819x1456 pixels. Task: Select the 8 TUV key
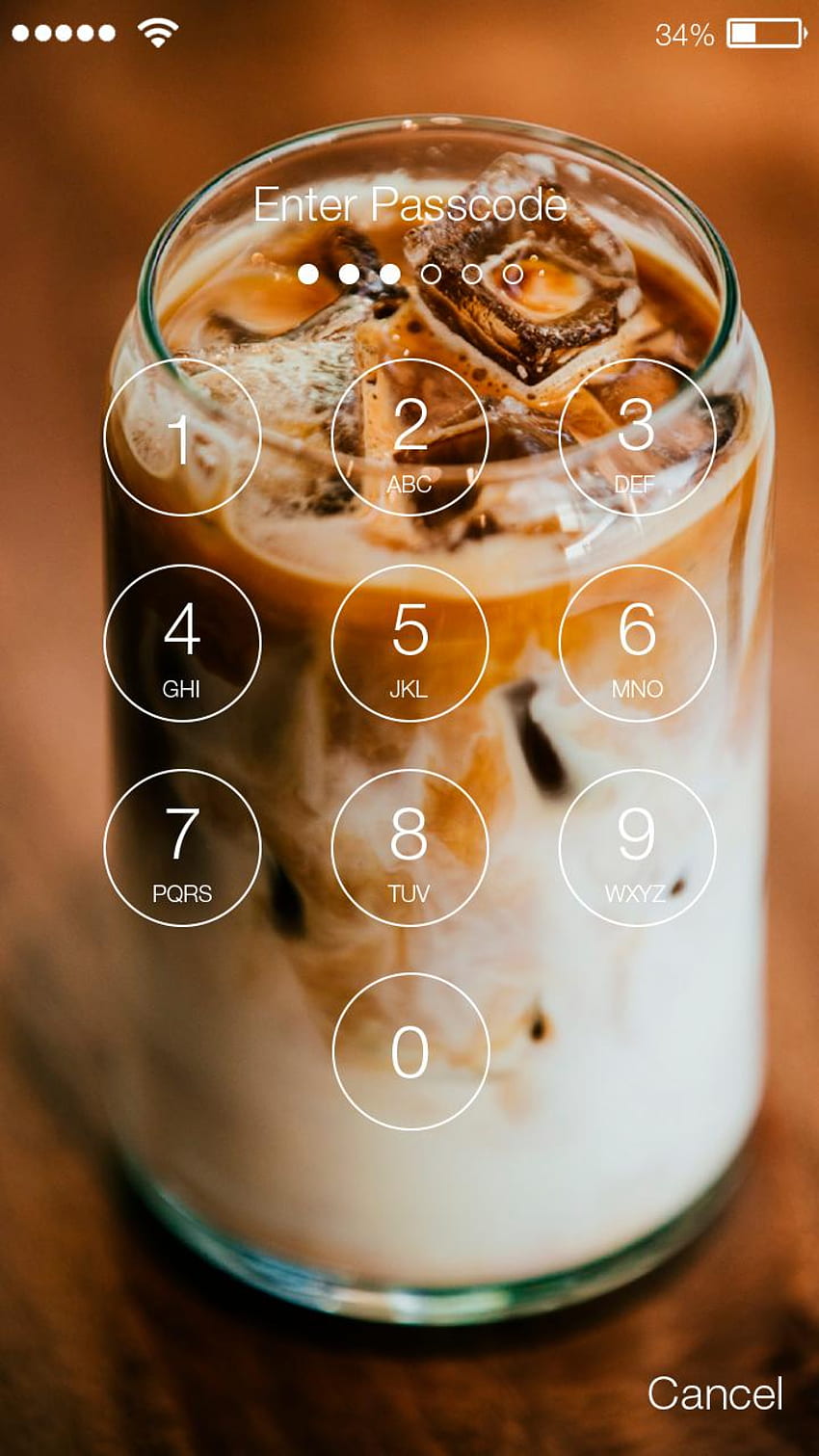(x=409, y=847)
